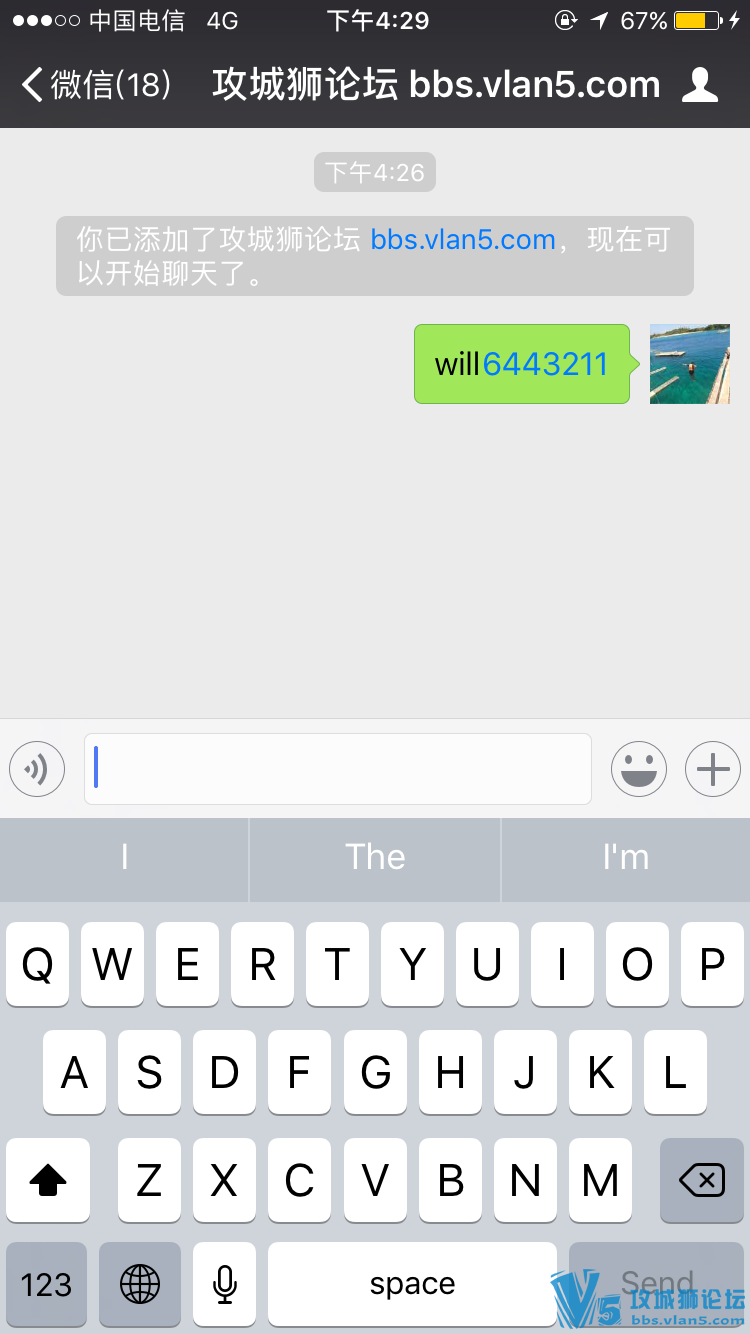The height and width of the screenshot is (1334, 750).
Task: Open the bbs.vlan5.com link in system message
Action: (462, 240)
